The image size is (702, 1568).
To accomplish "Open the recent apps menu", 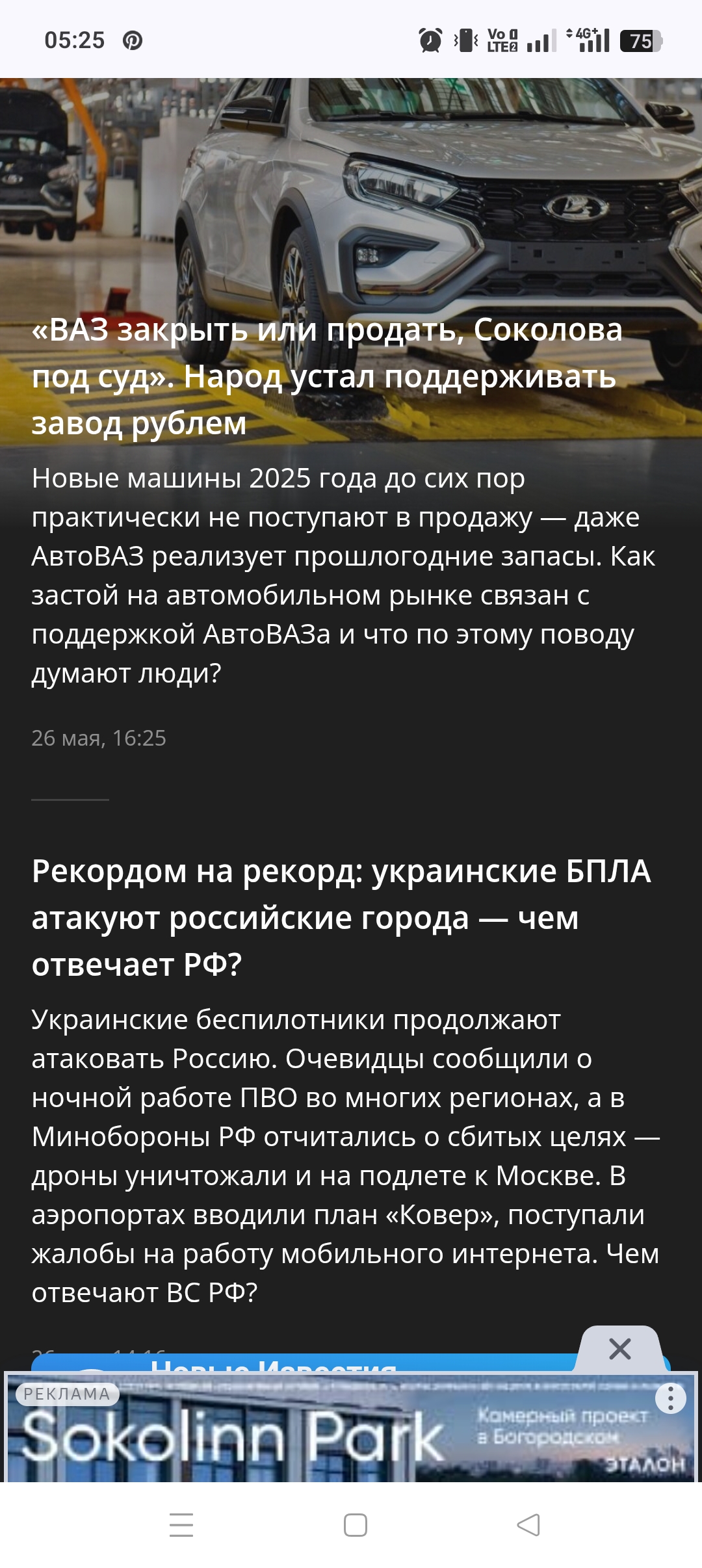I will click(x=181, y=1525).
